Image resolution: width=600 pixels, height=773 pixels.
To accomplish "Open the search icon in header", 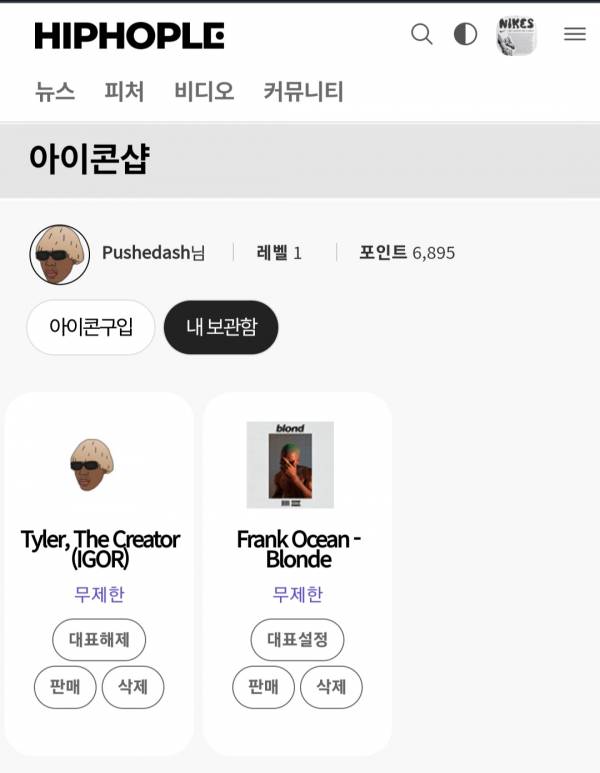I will 422,34.
